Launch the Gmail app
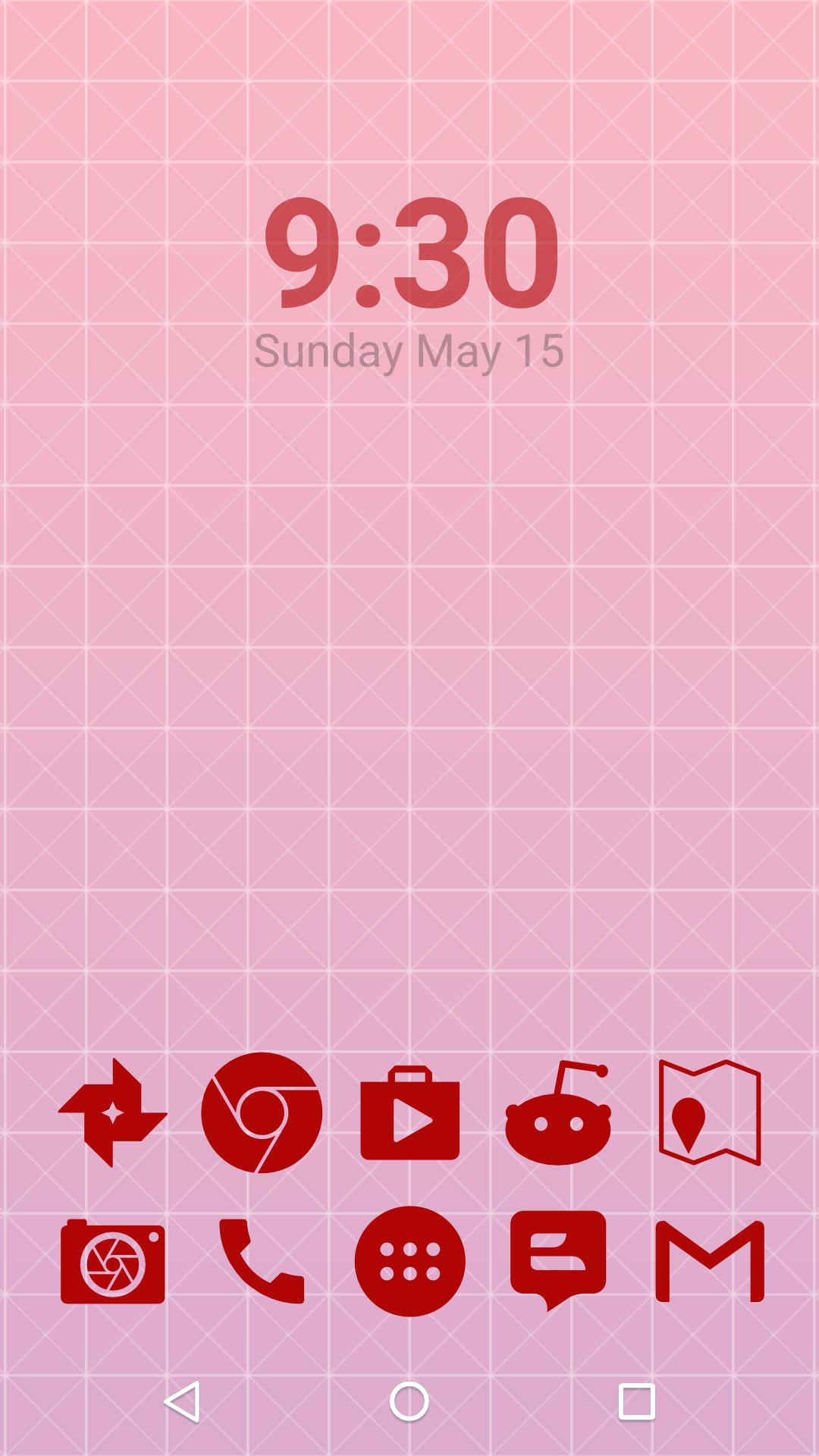 coord(709,1262)
